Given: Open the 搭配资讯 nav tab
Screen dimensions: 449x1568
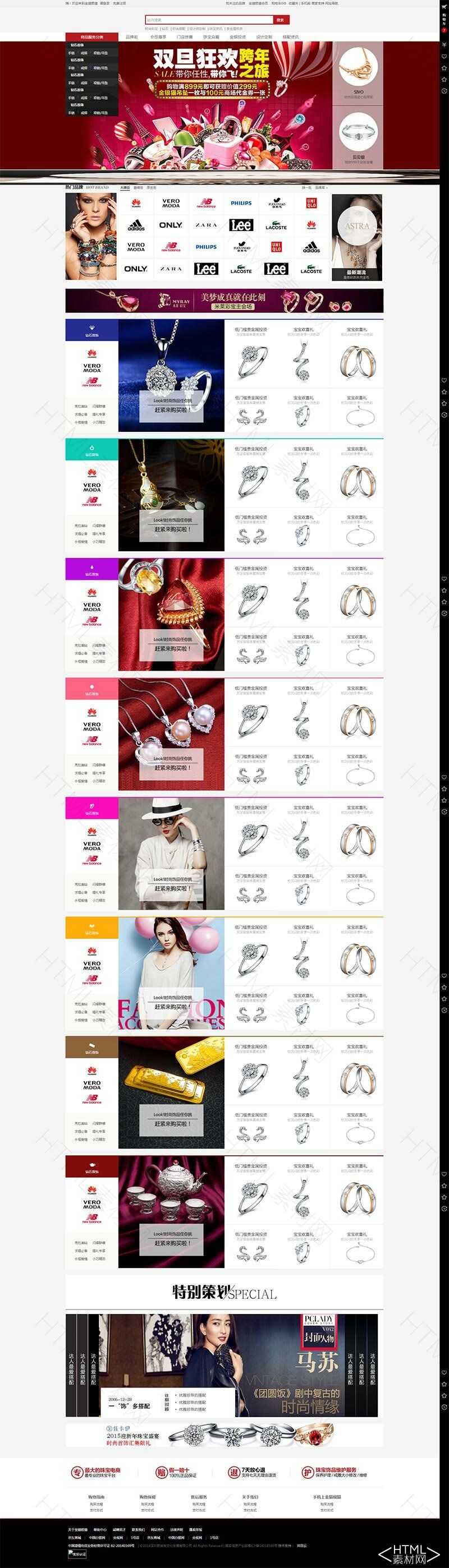Looking at the screenshot, I should pyautogui.click(x=291, y=37).
